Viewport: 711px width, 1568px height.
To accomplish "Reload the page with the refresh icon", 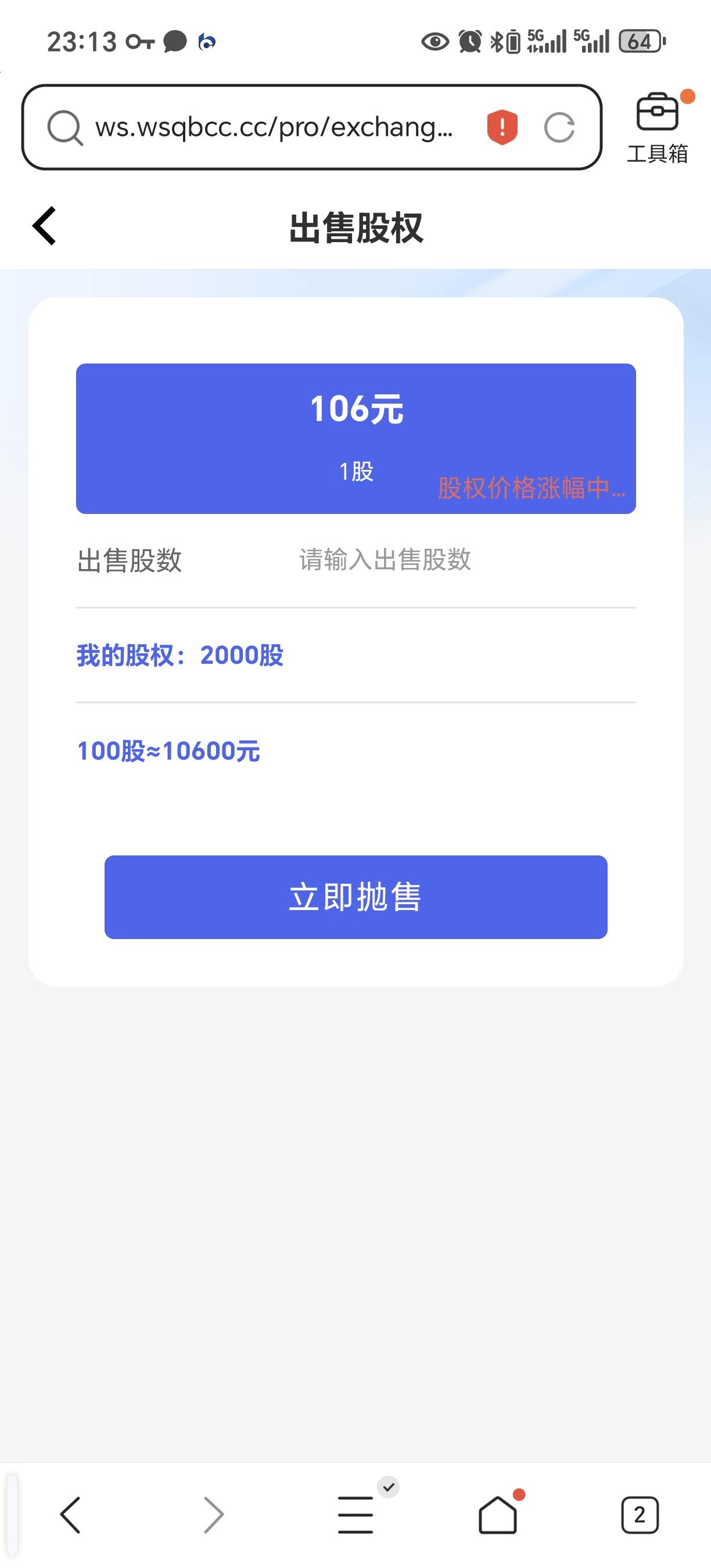I will click(559, 127).
